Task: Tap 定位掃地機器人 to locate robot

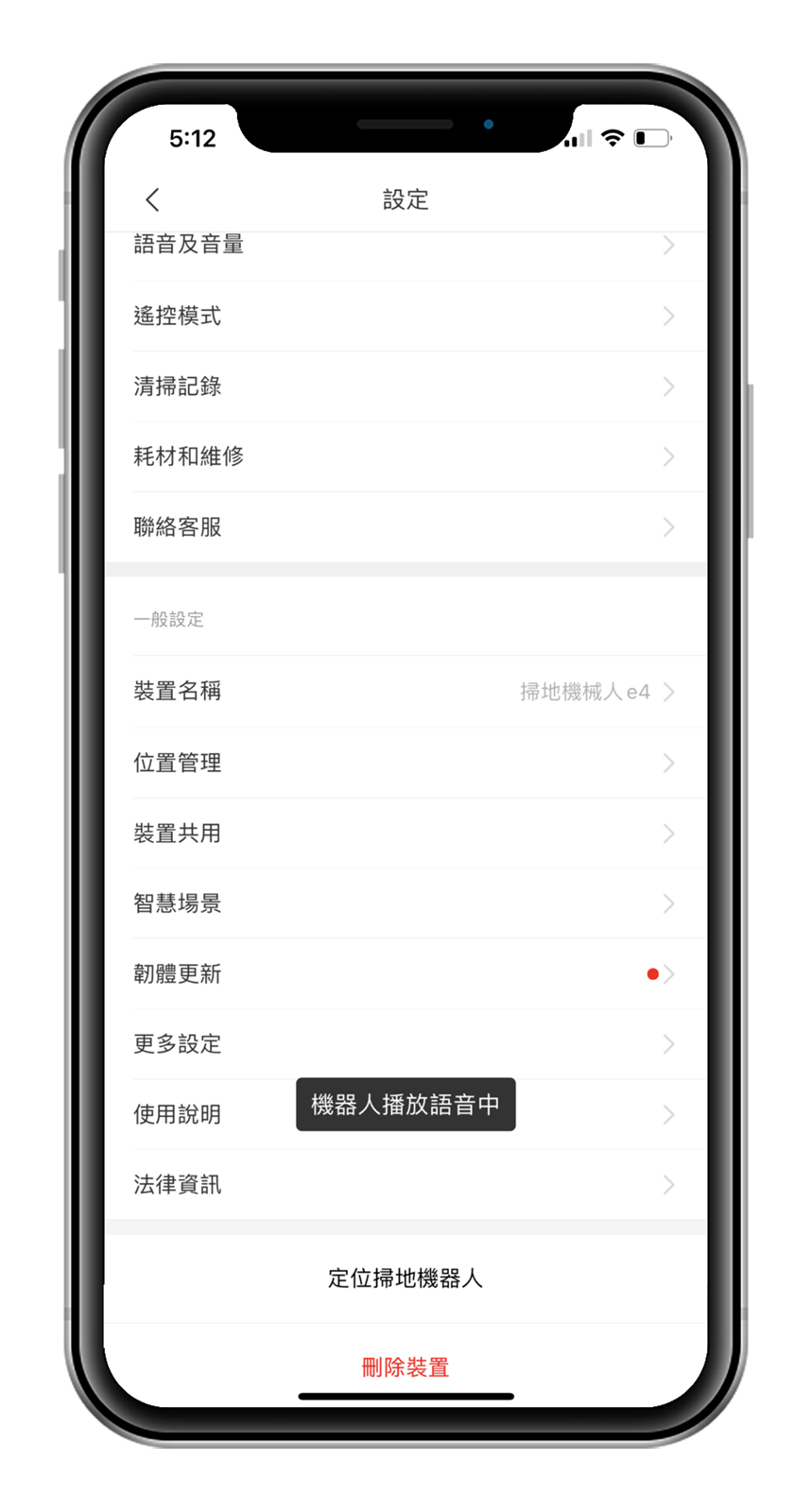Action: [405, 1279]
